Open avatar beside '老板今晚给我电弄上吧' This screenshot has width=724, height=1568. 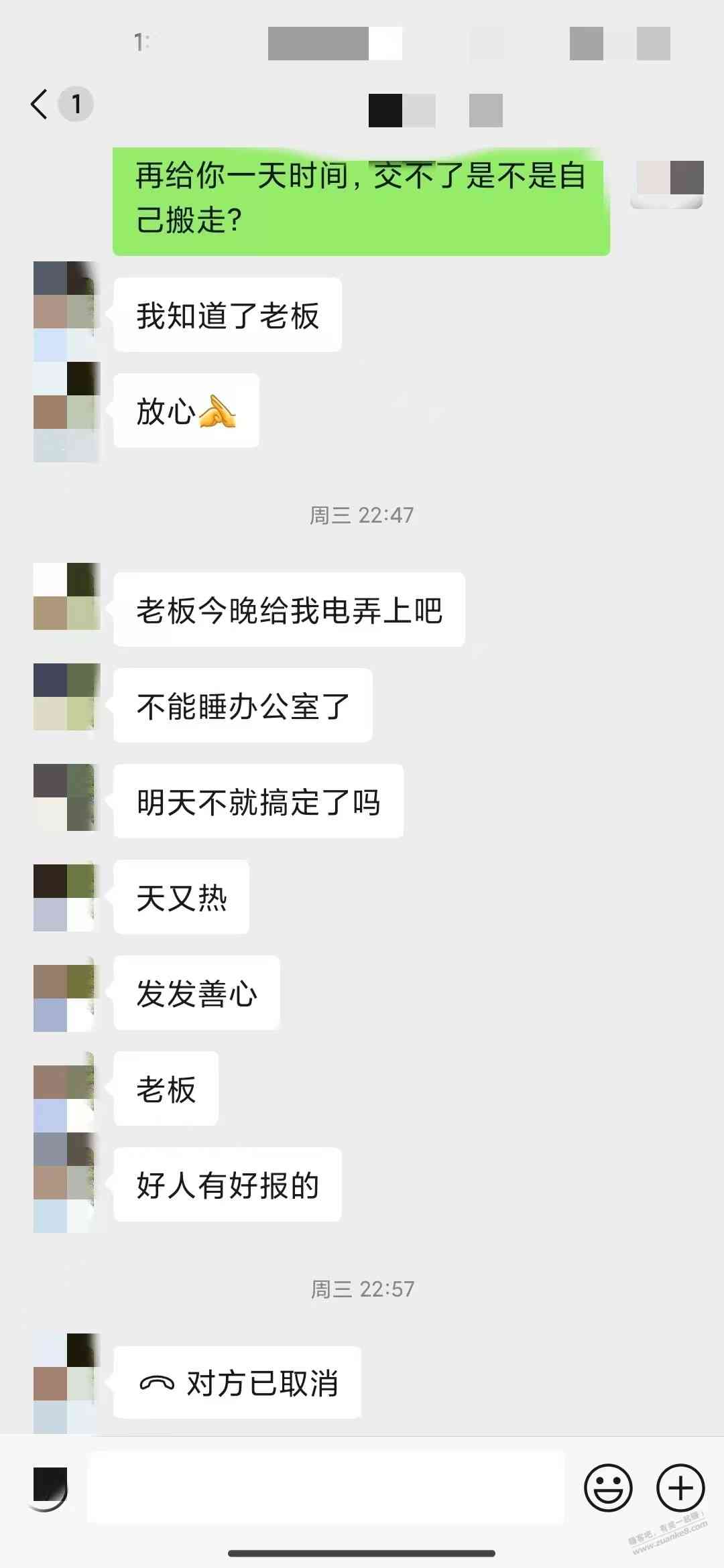[x=67, y=596]
